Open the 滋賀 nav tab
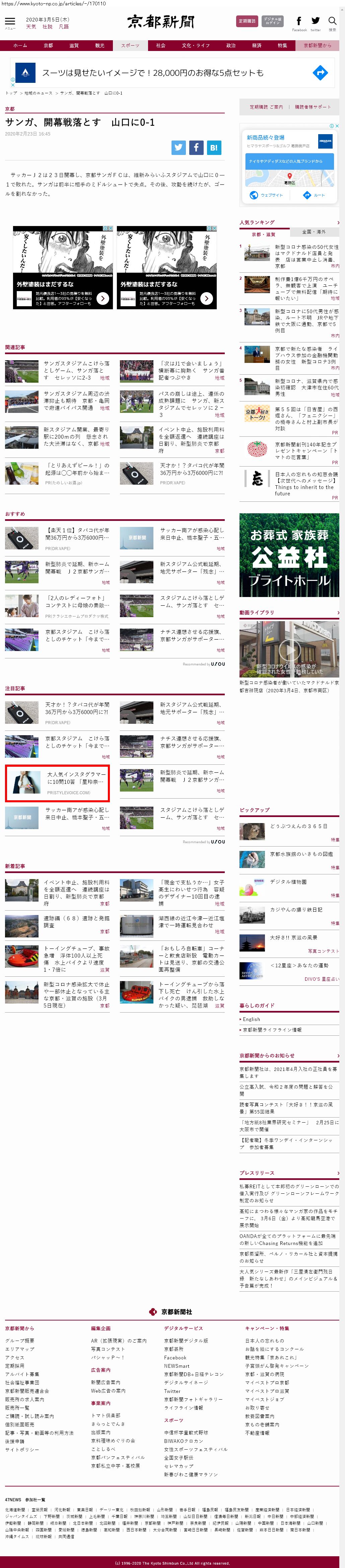 73,46
